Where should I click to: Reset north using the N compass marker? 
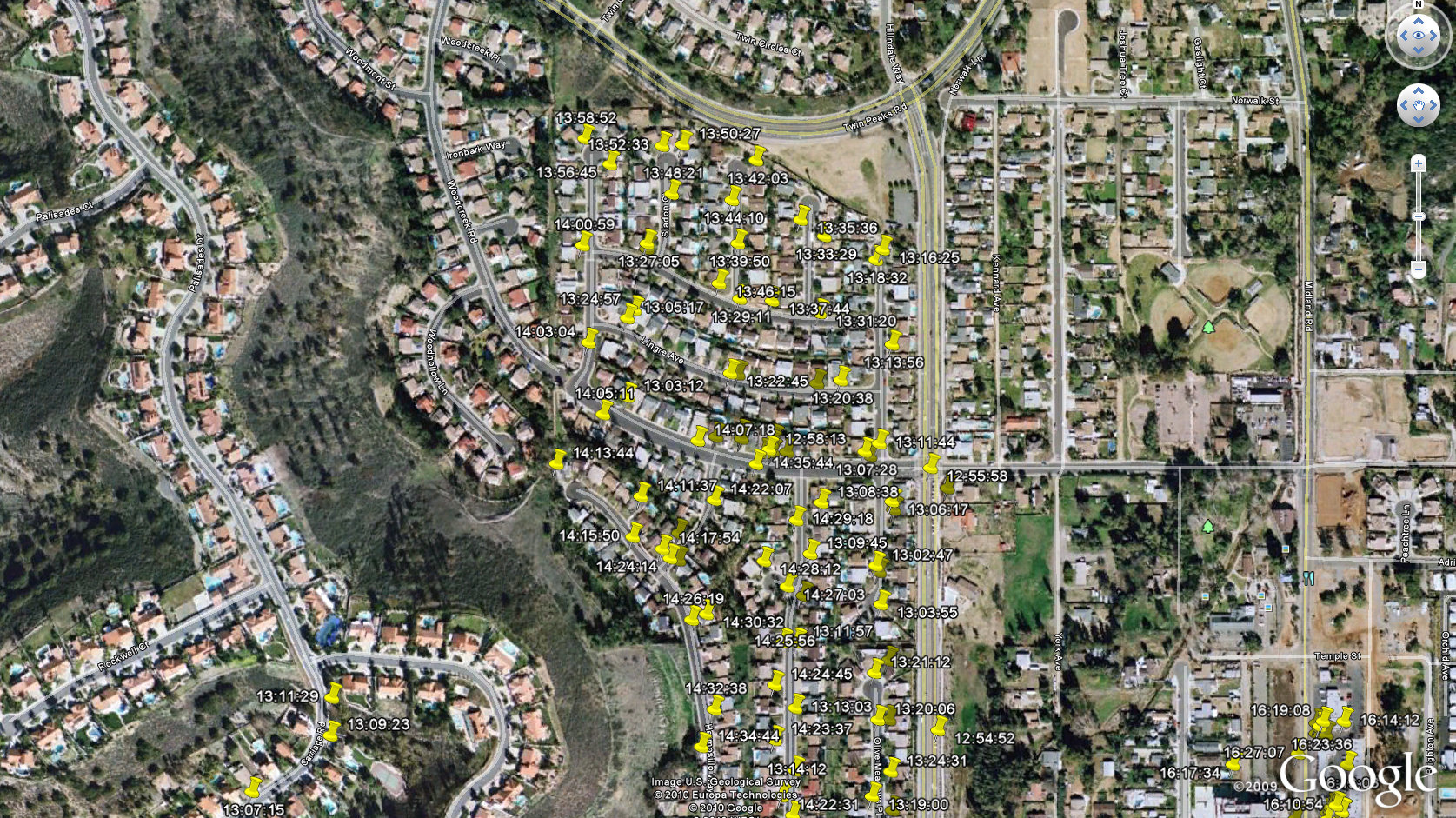point(1419,4)
